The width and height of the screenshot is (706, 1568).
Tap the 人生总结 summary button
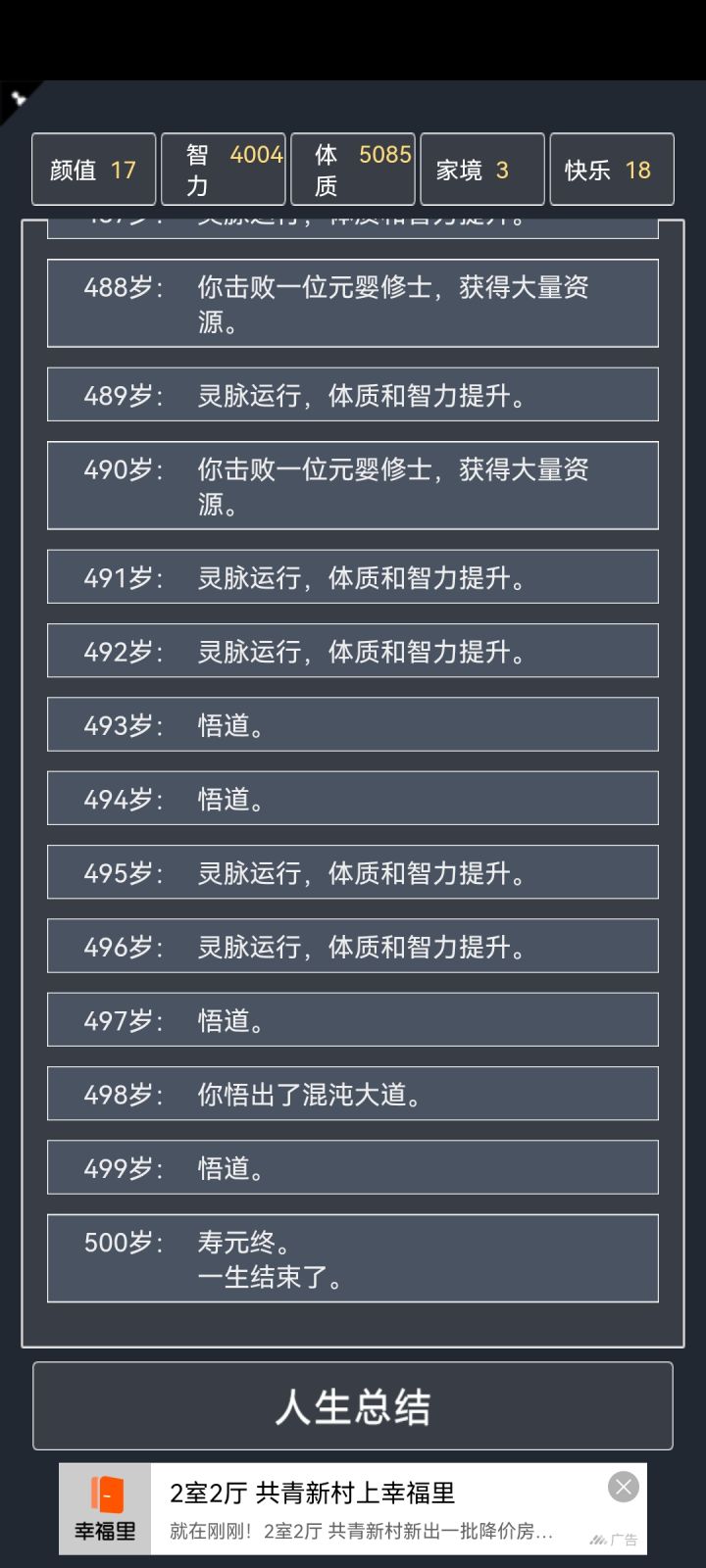point(353,1405)
